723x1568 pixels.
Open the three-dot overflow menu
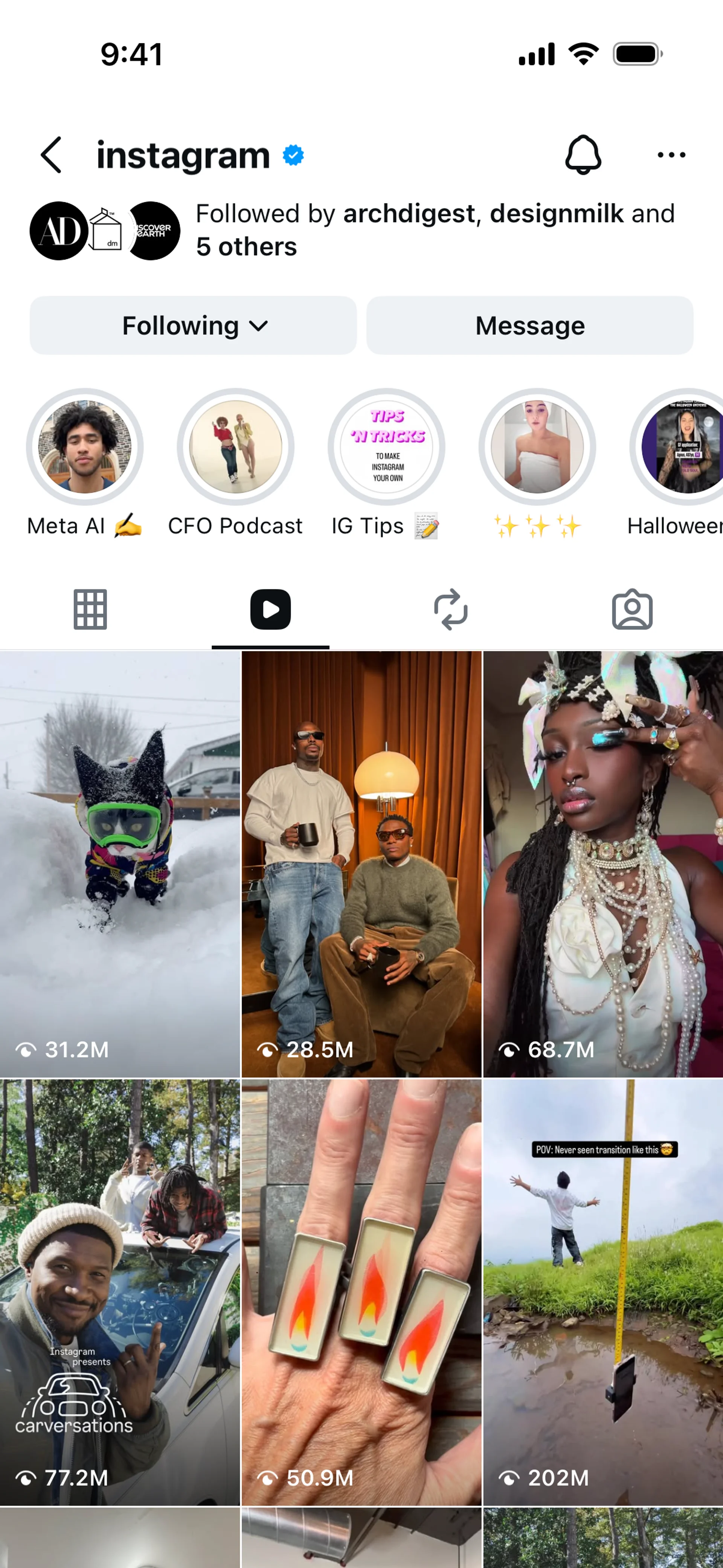pyautogui.click(x=671, y=154)
